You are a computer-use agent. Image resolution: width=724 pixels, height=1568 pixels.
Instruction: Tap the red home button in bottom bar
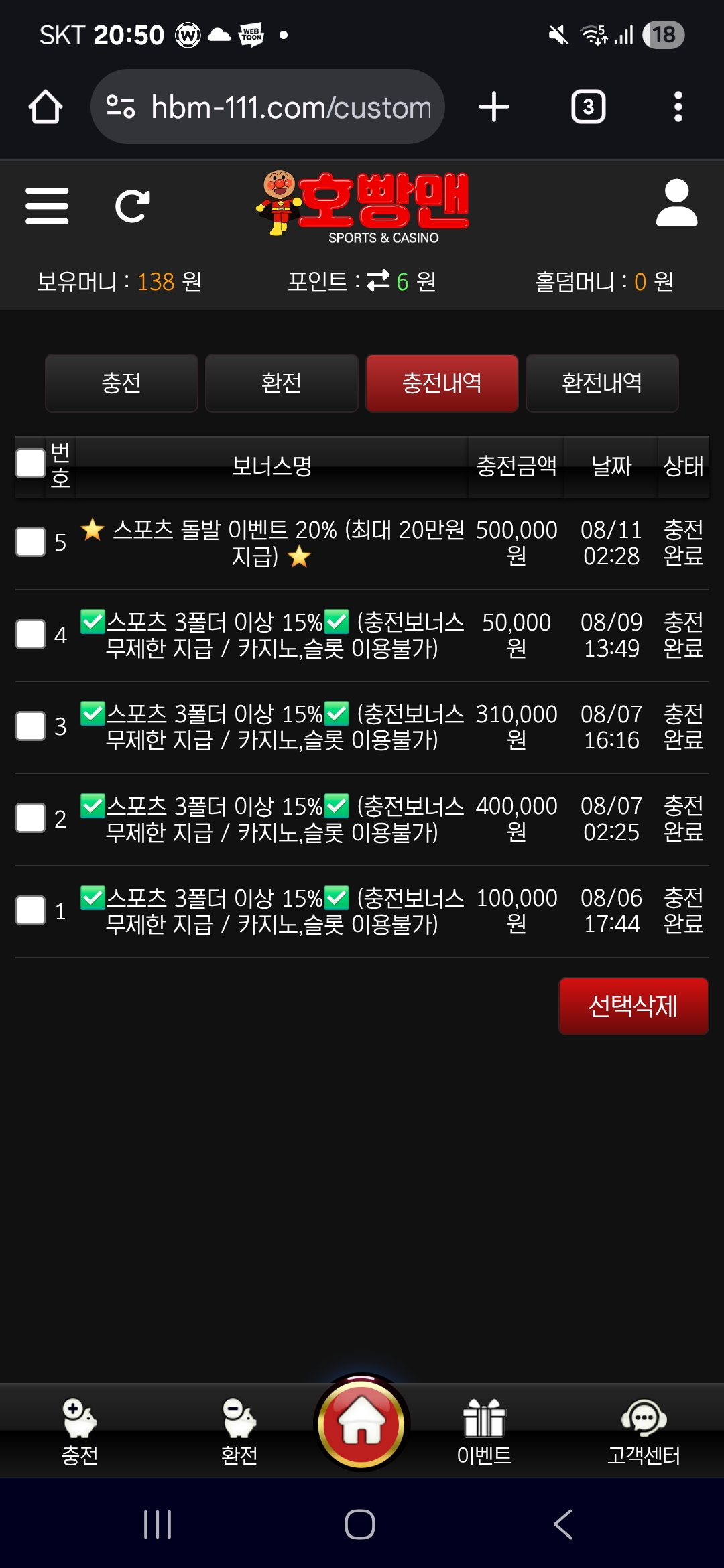coord(362,1424)
